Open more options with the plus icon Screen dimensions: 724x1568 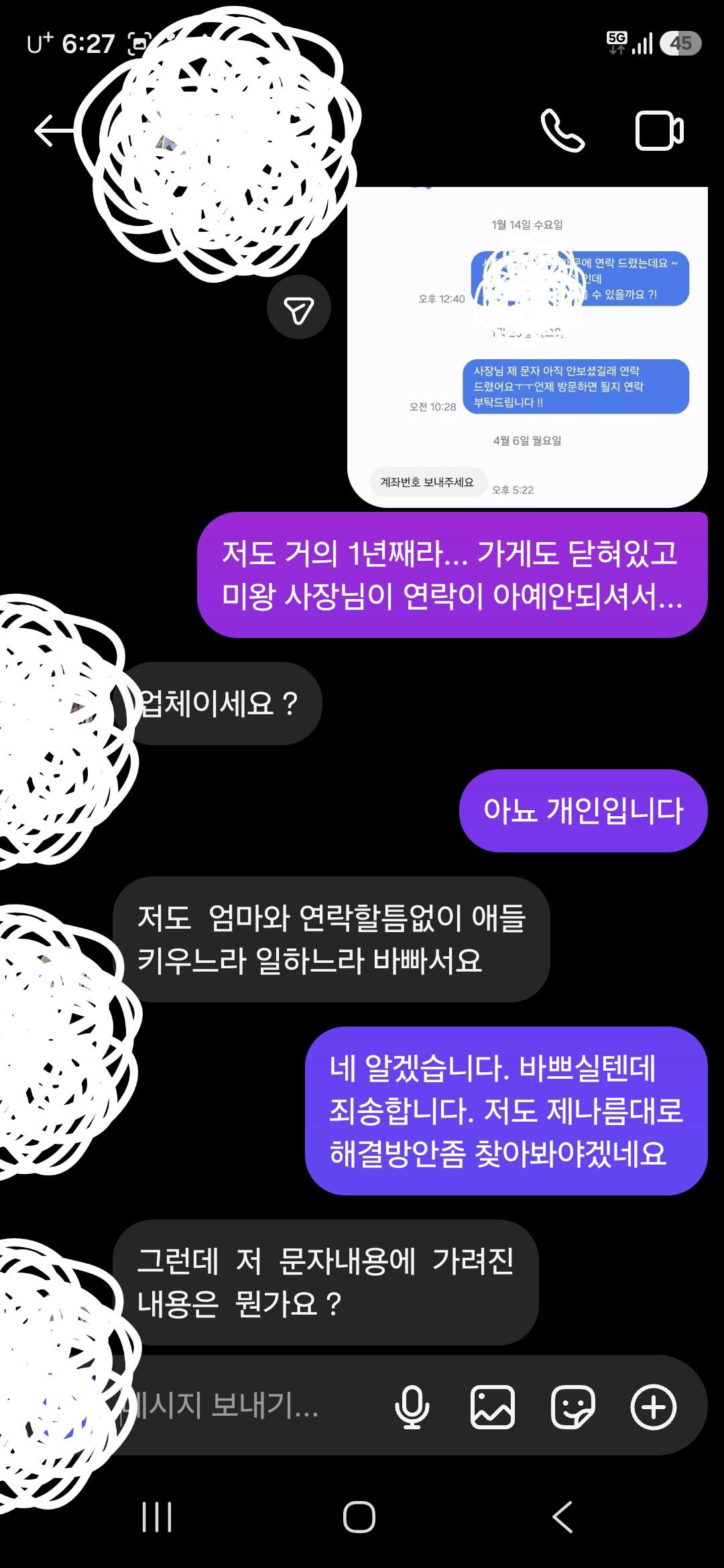(654, 1407)
